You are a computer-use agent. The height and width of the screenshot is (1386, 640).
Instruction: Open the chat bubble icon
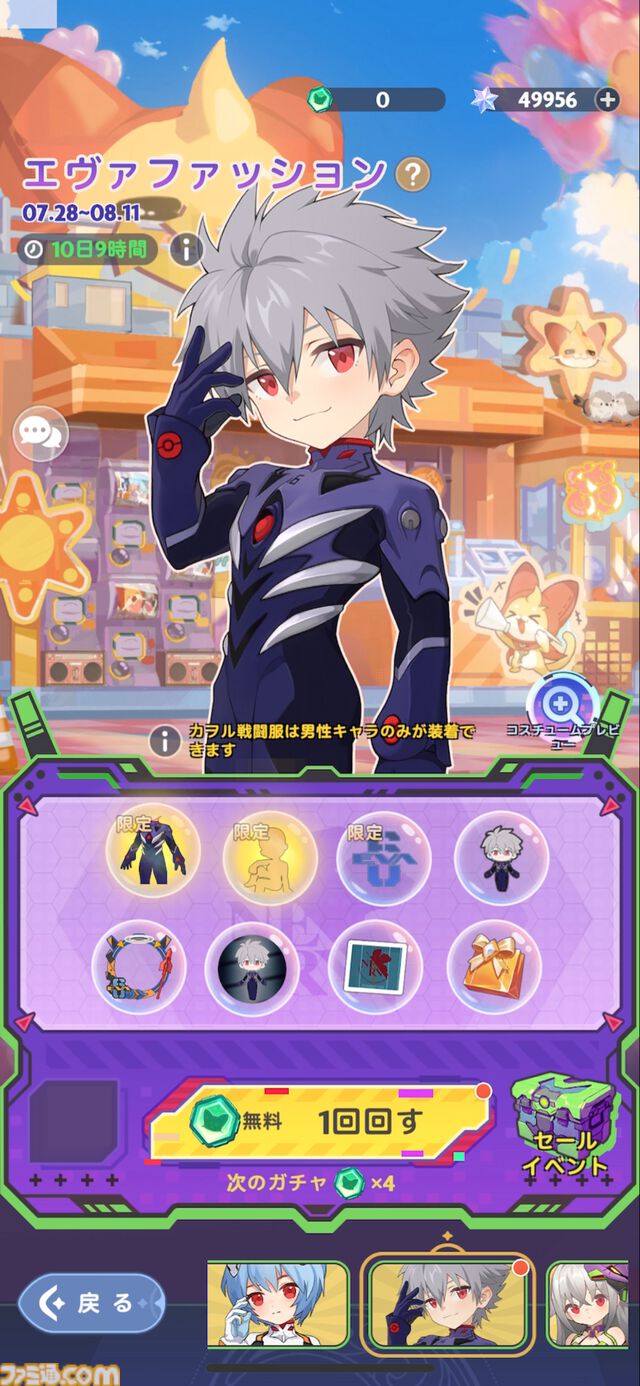click(41, 433)
